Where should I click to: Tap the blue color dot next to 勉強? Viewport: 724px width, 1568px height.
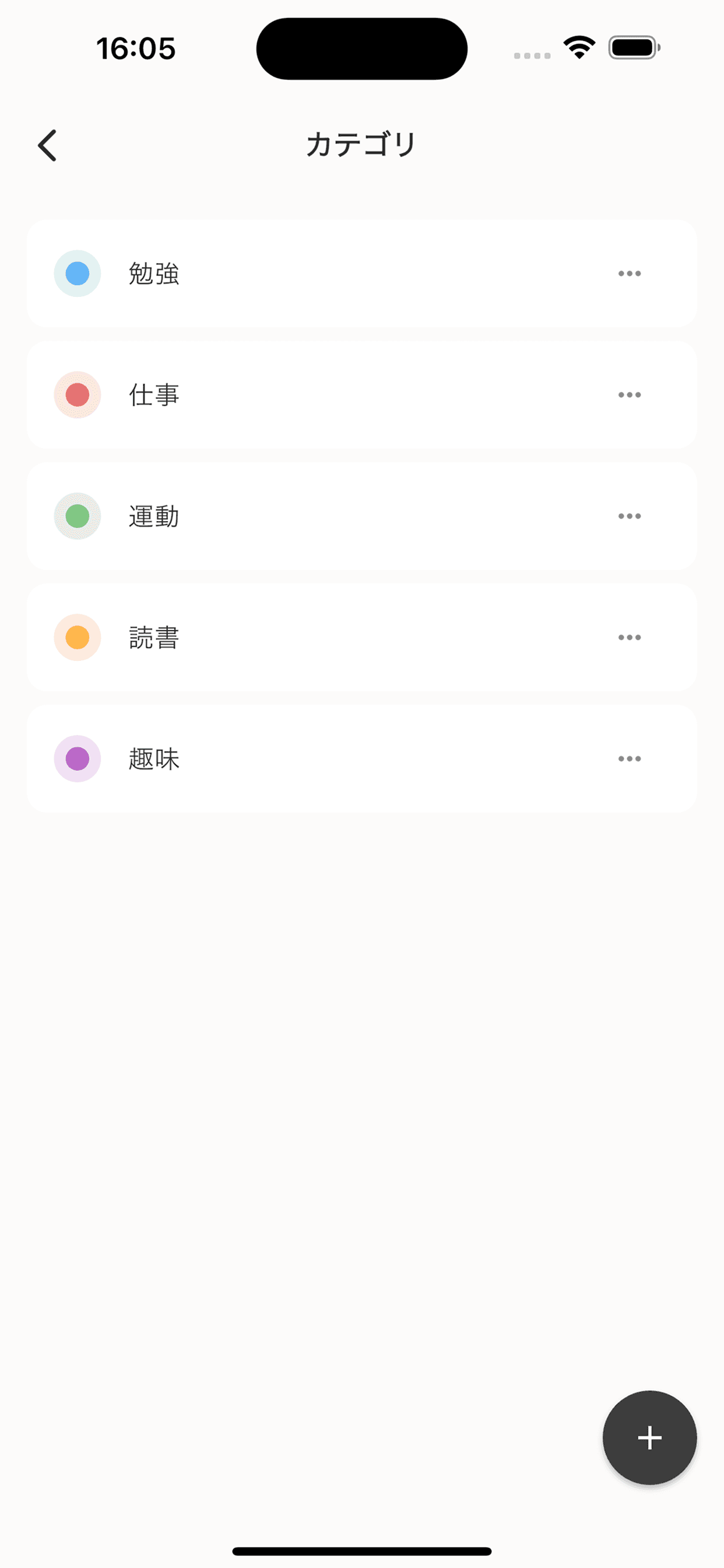click(x=78, y=274)
